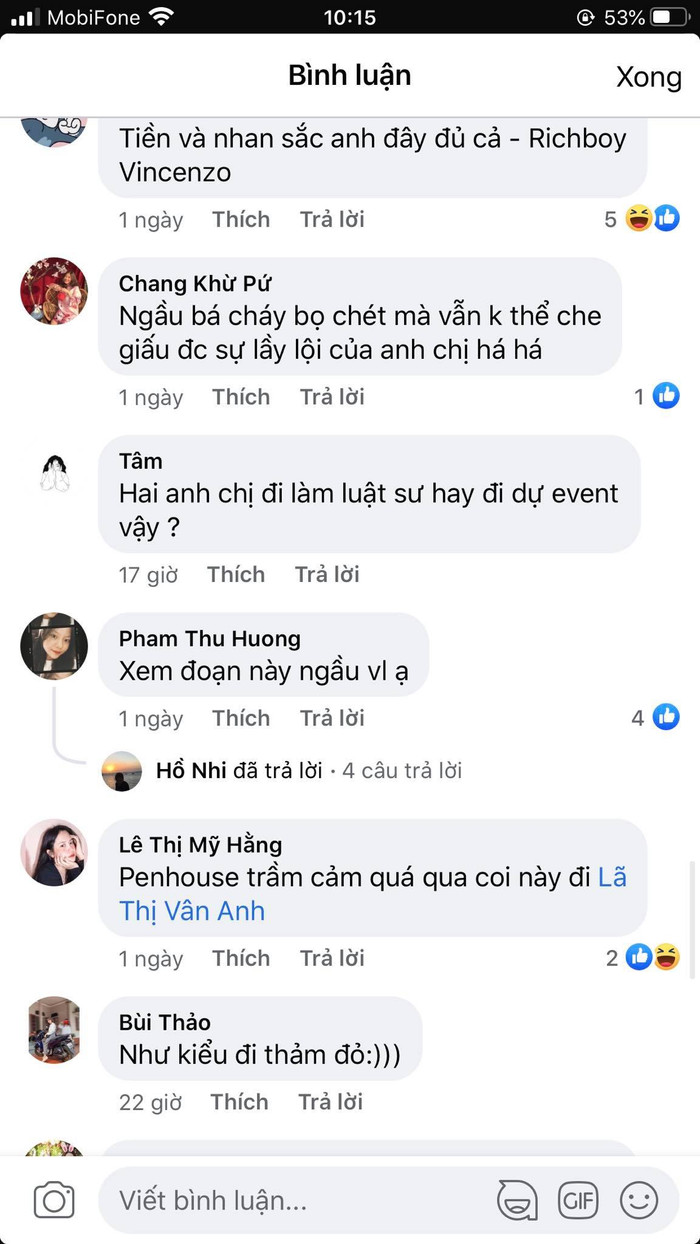Tap Xong to close comments
This screenshot has height=1244, width=700.
pos(648,77)
